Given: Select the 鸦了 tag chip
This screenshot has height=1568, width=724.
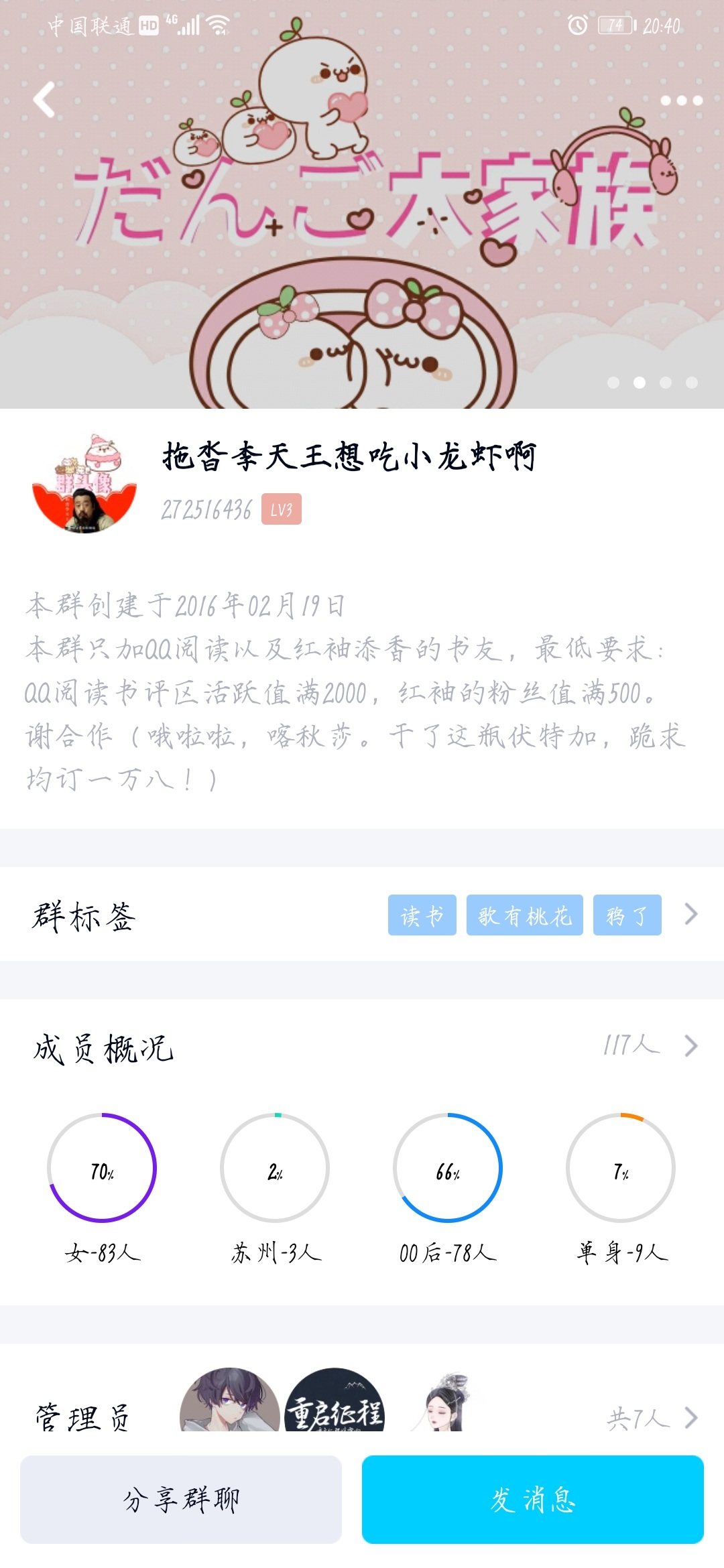Looking at the screenshot, I should [x=627, y=915].
